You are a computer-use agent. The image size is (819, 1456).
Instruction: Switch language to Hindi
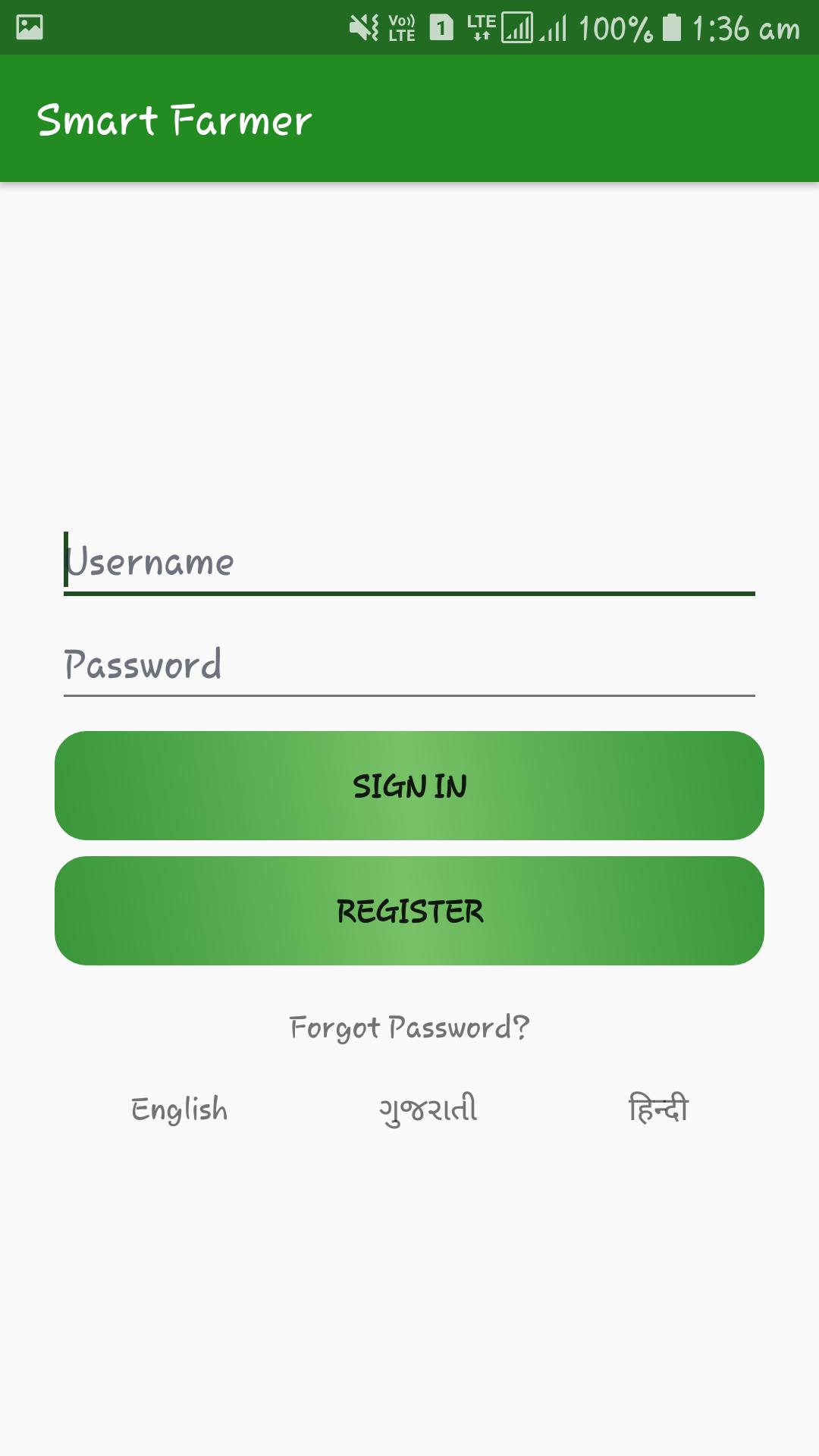coord(658,1109)
